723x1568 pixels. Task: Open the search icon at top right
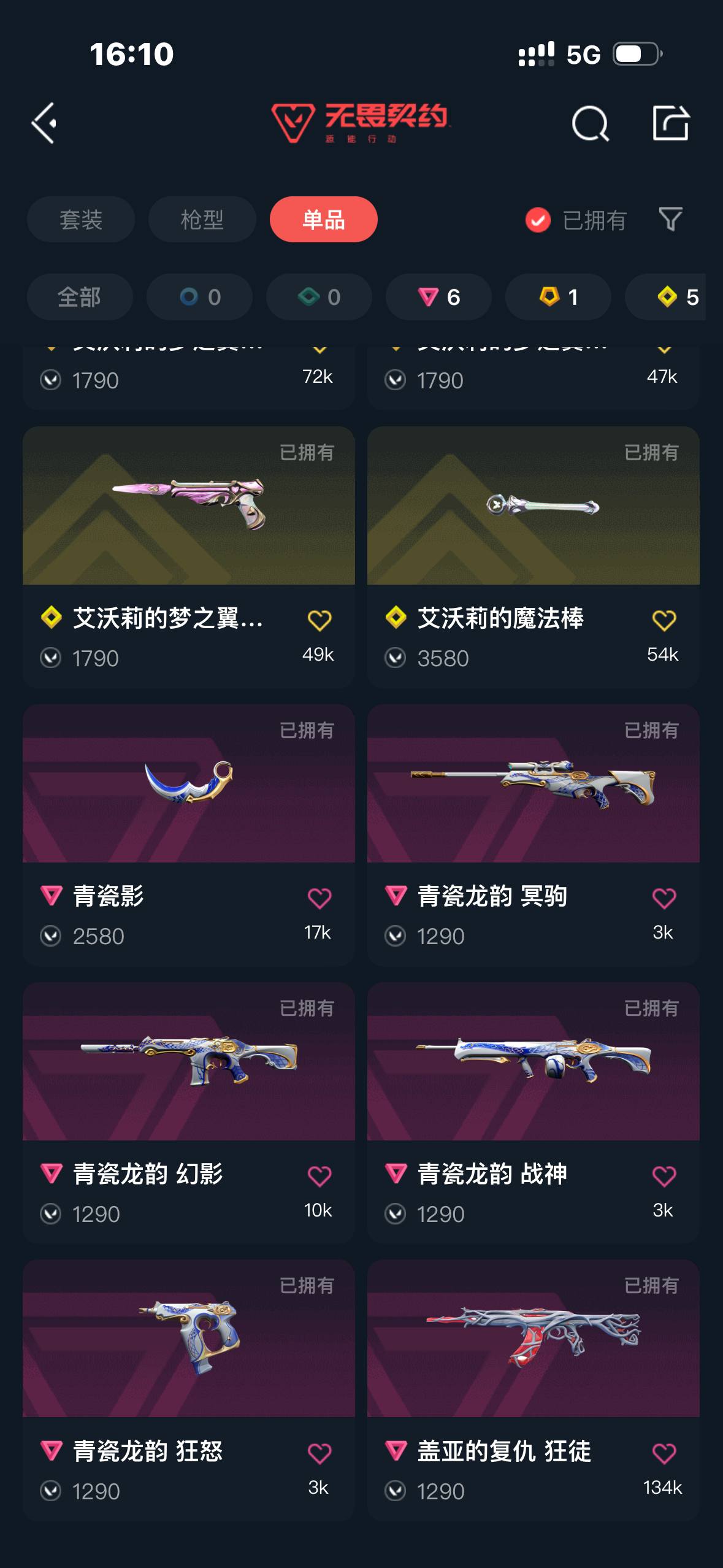[591, 123]
